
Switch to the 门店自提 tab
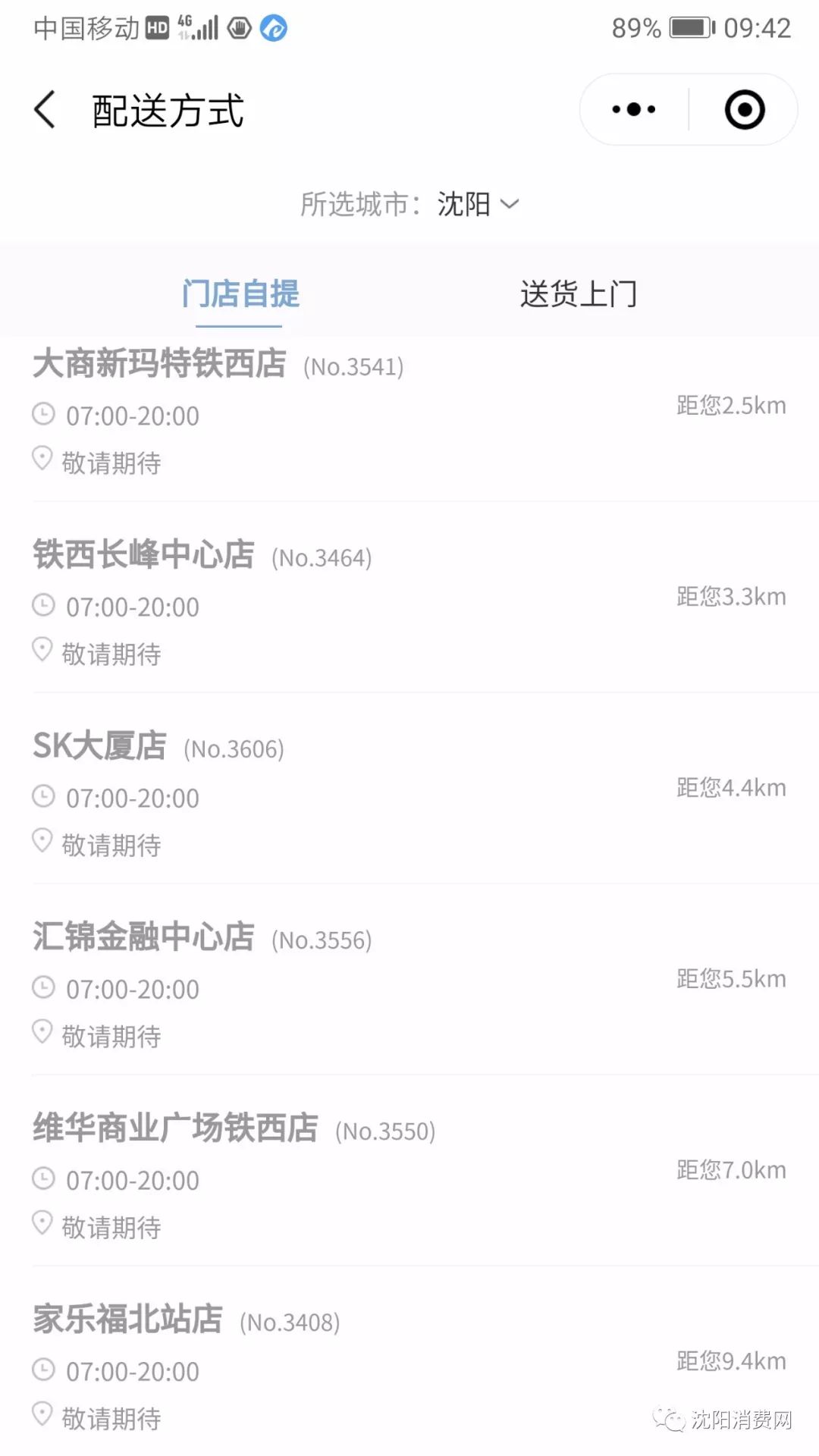(240, 294)
